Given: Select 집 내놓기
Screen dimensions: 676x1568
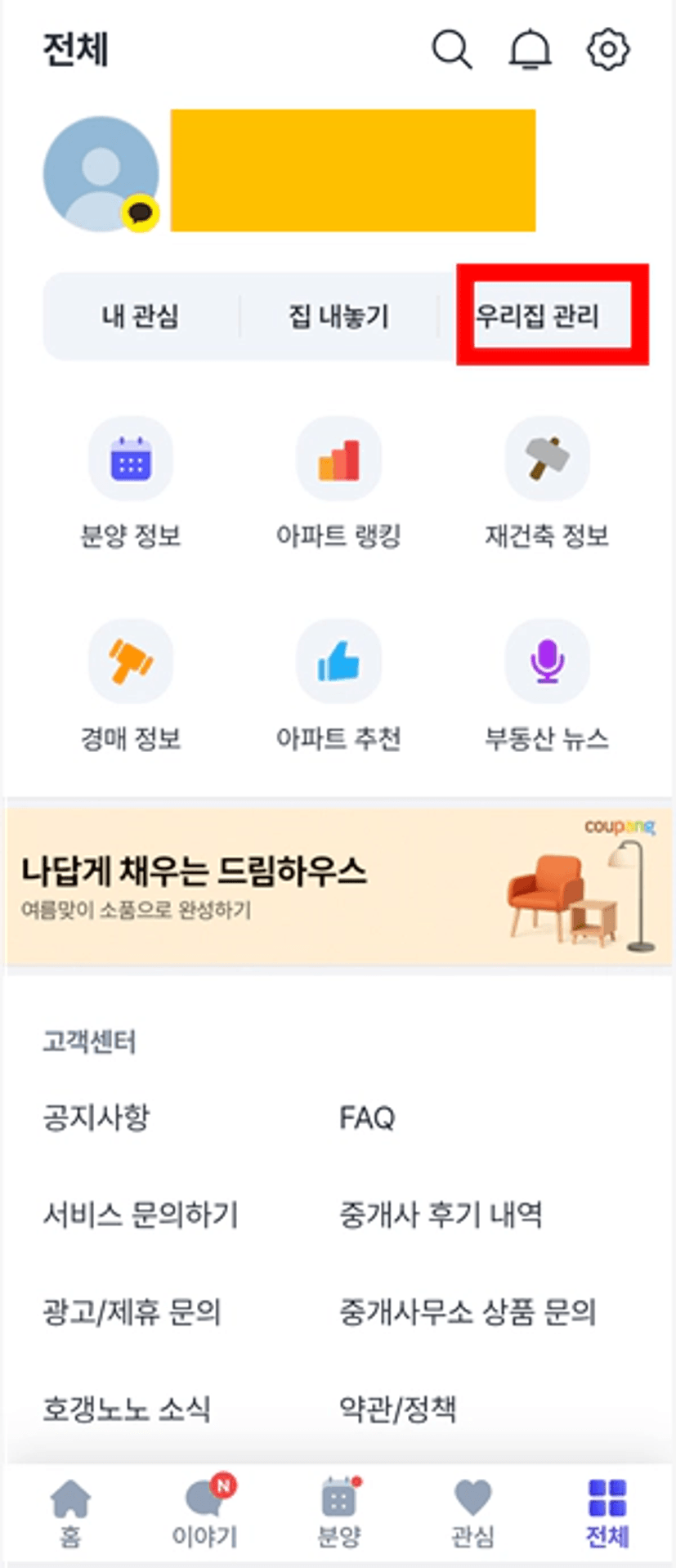Looking at the screenshot, I should click(x=338, y=316).
